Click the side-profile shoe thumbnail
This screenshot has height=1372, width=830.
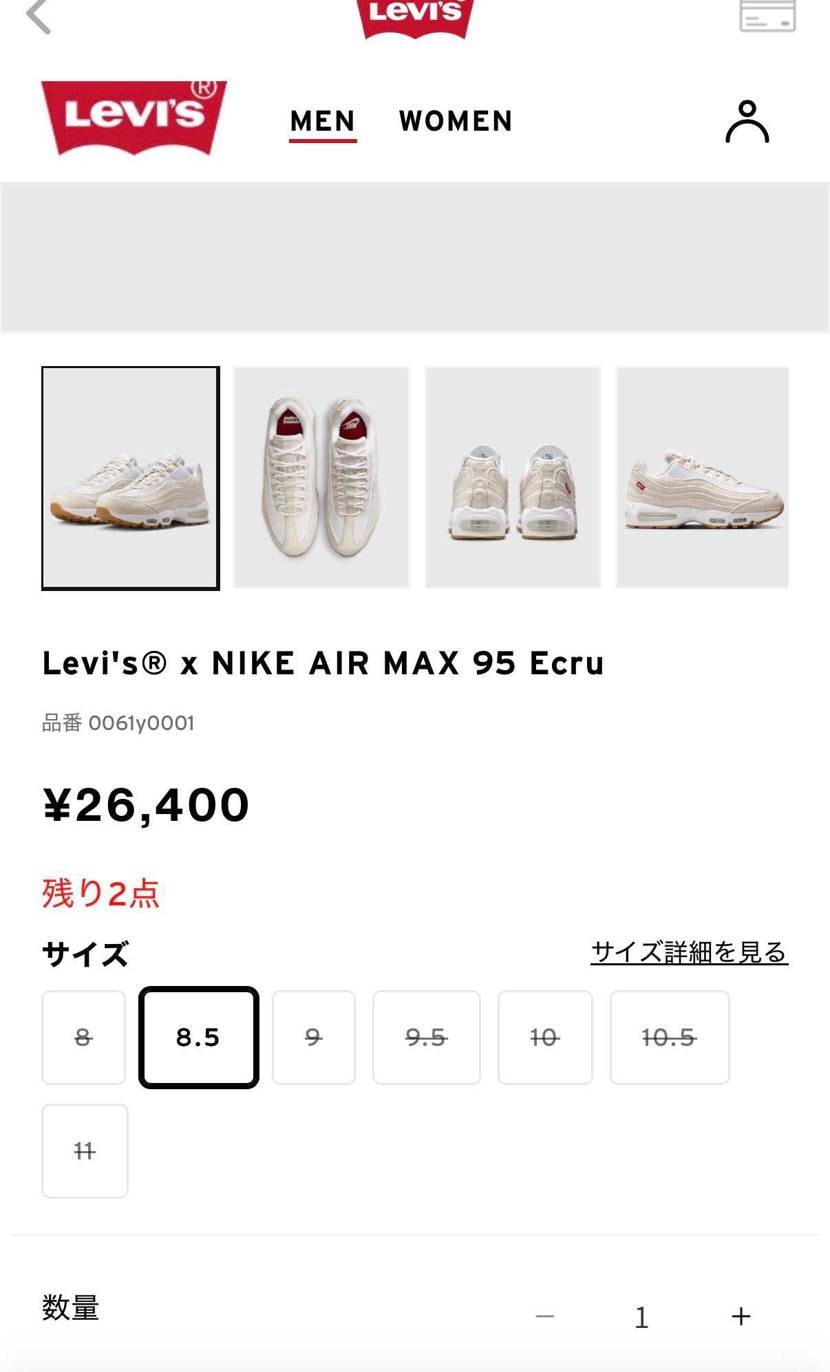tap(703, 477)
